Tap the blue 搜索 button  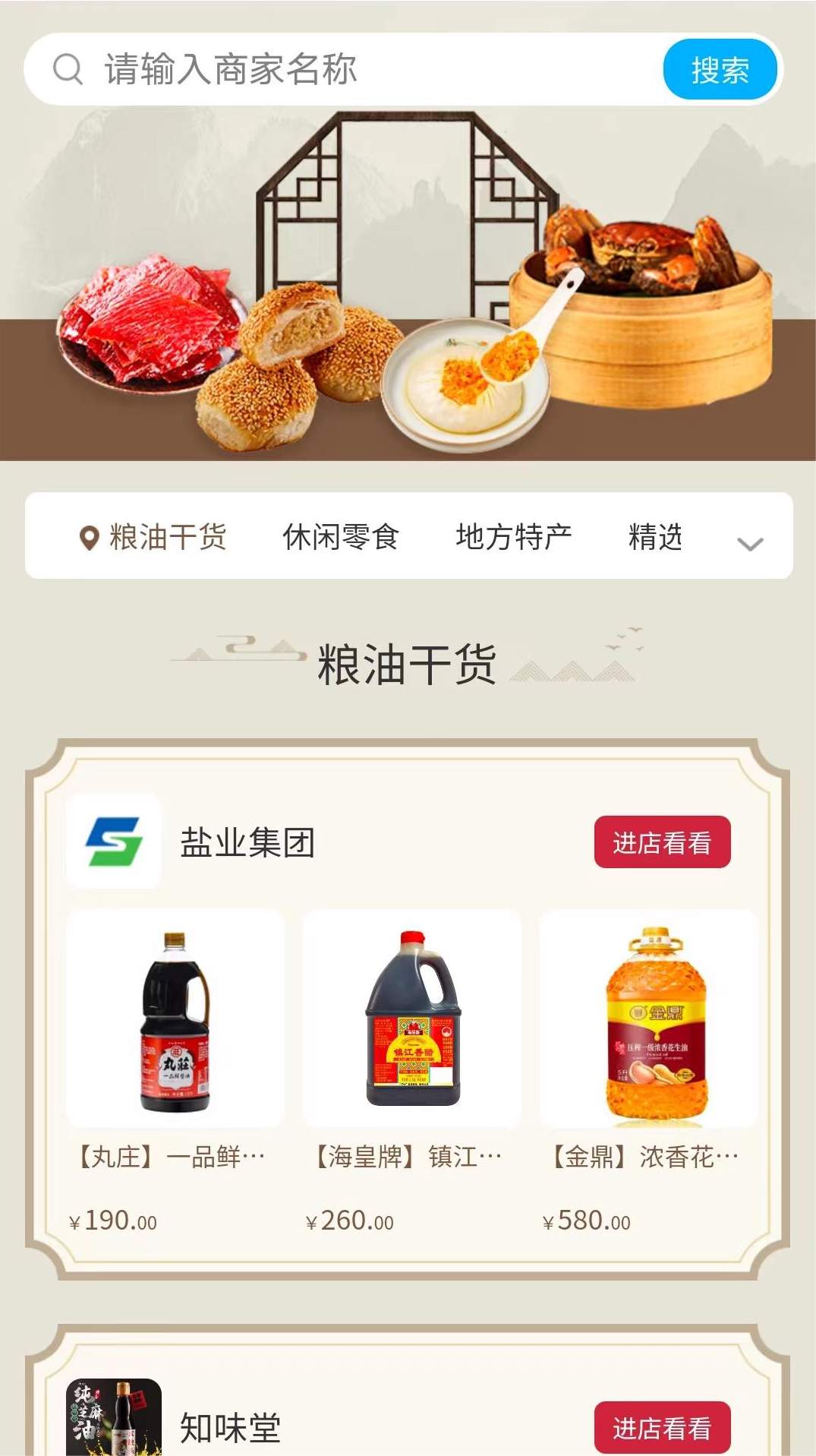(x=720, y=71)
